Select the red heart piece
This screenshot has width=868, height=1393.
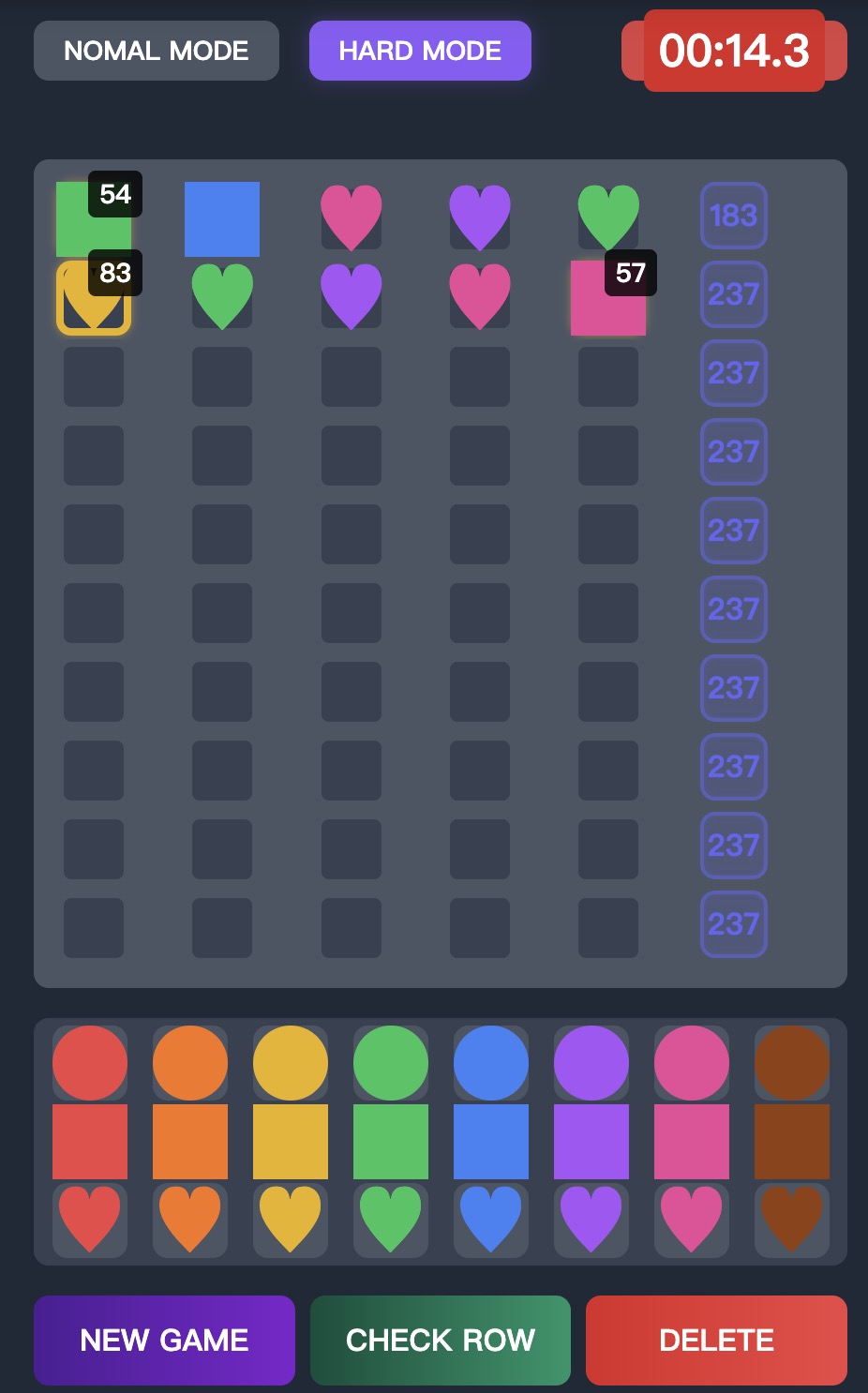(x=90, y=1219)
